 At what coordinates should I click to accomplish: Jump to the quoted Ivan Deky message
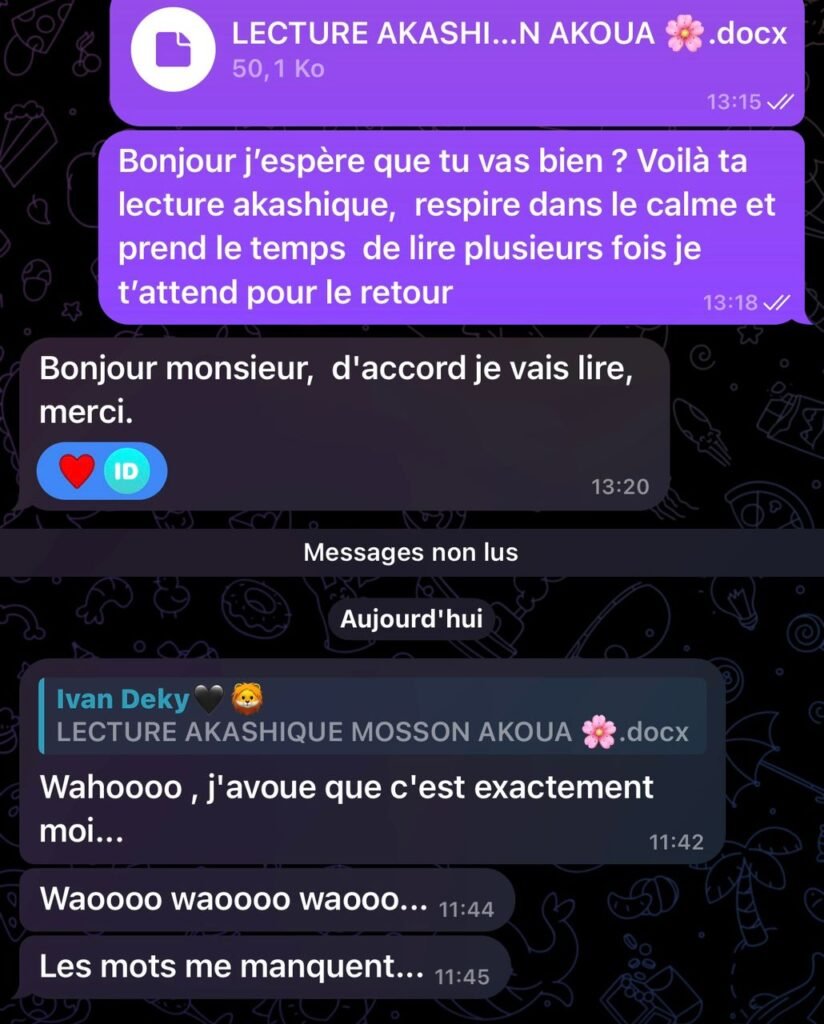[371, 716]
